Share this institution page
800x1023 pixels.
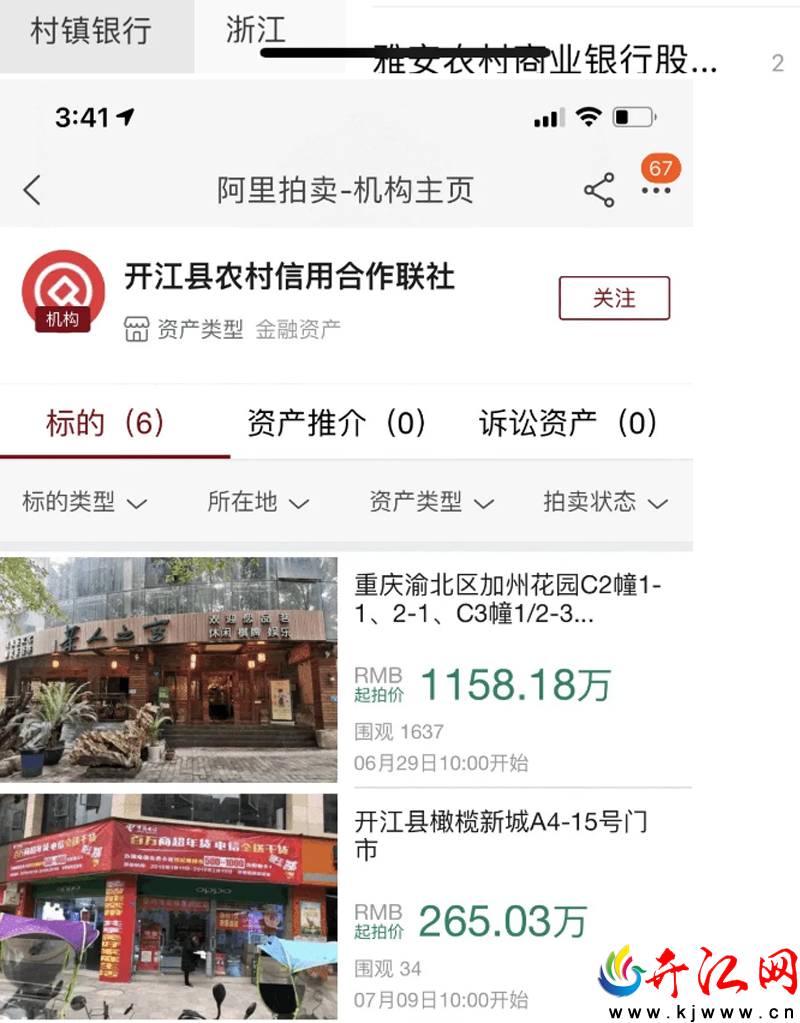tap(599, 190)
